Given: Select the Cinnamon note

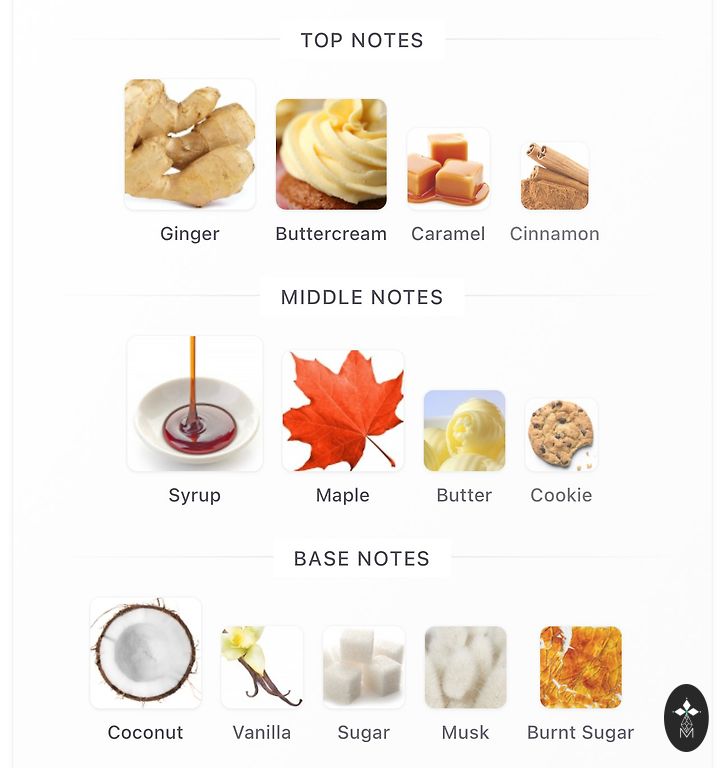Looking at the screenshot, I should tap(555, 176).
